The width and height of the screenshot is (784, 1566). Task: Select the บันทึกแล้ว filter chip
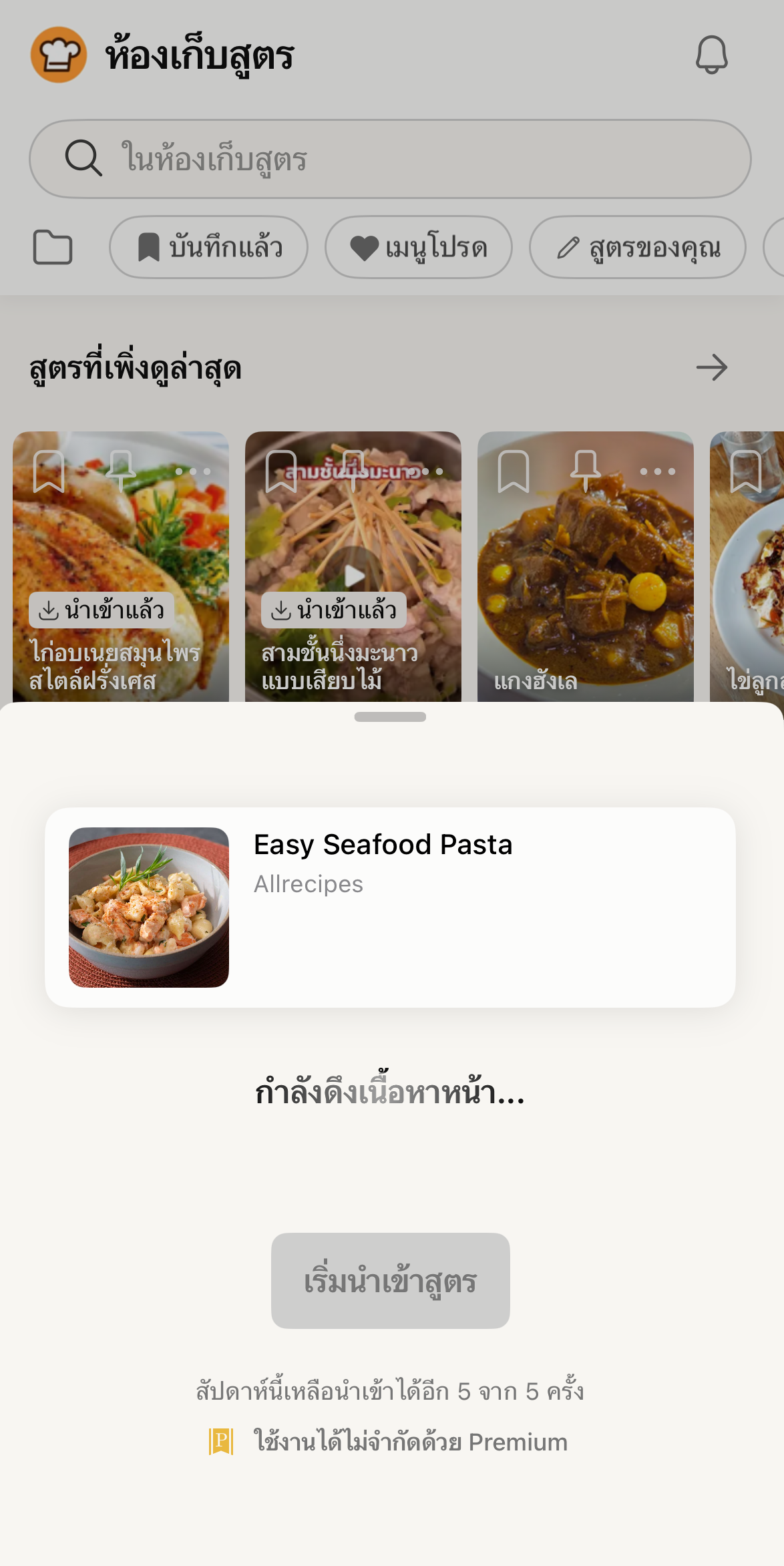point(209,248)
